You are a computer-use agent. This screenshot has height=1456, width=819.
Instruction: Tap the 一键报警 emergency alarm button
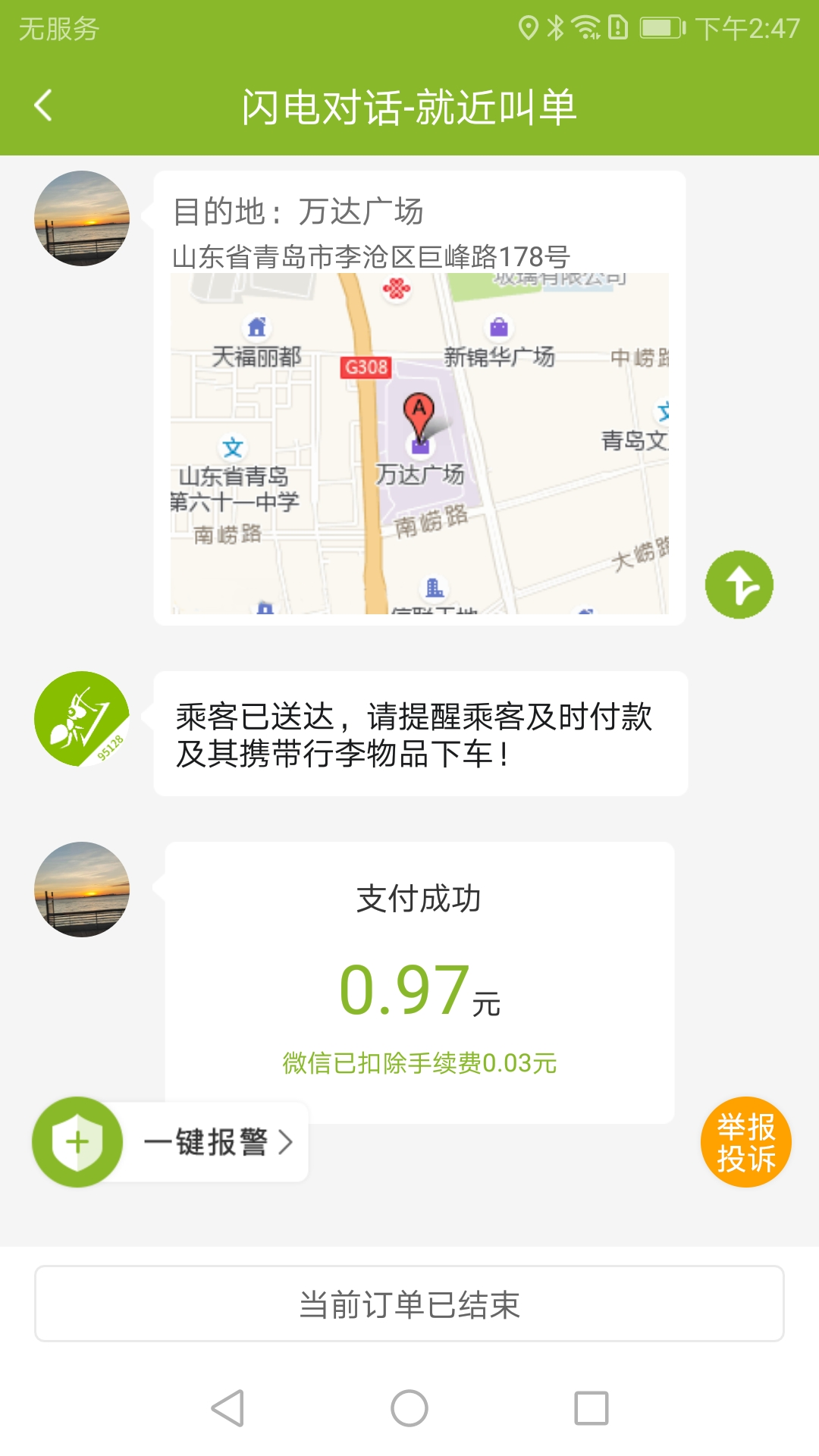pyautogui.click(x=171, y=1142)
